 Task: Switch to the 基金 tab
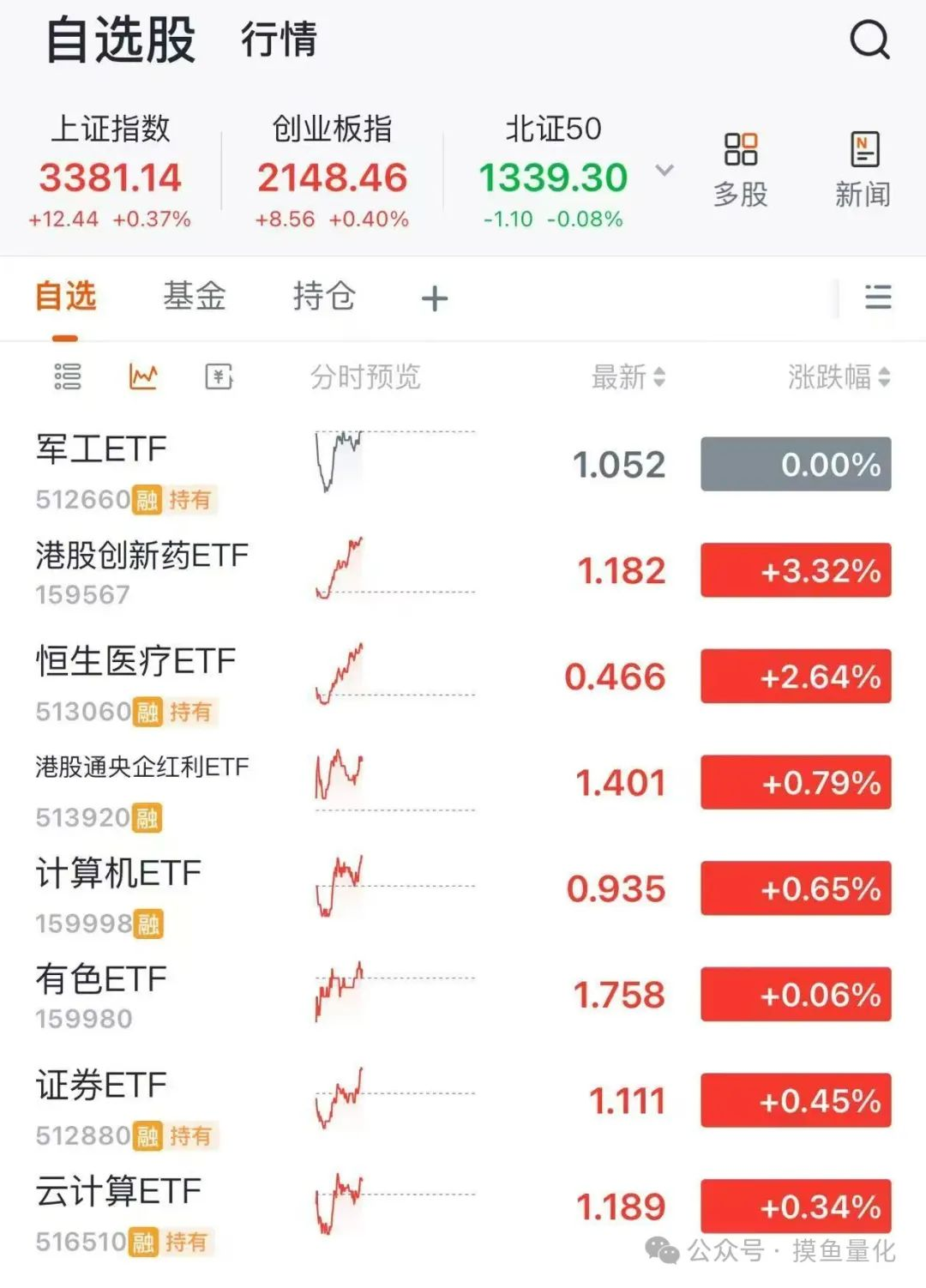[195, 297]
